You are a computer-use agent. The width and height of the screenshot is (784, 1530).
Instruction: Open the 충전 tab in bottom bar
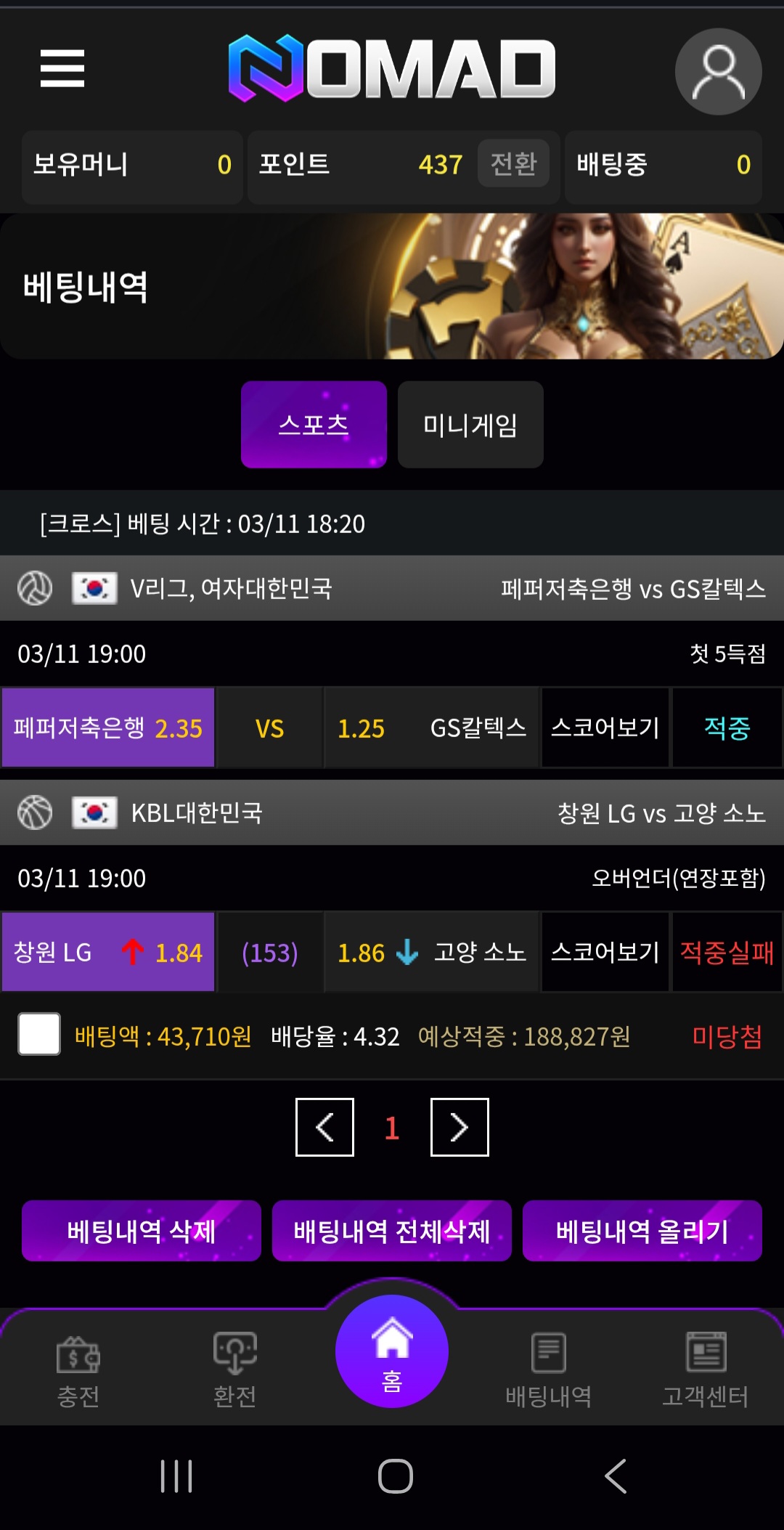78,1369
